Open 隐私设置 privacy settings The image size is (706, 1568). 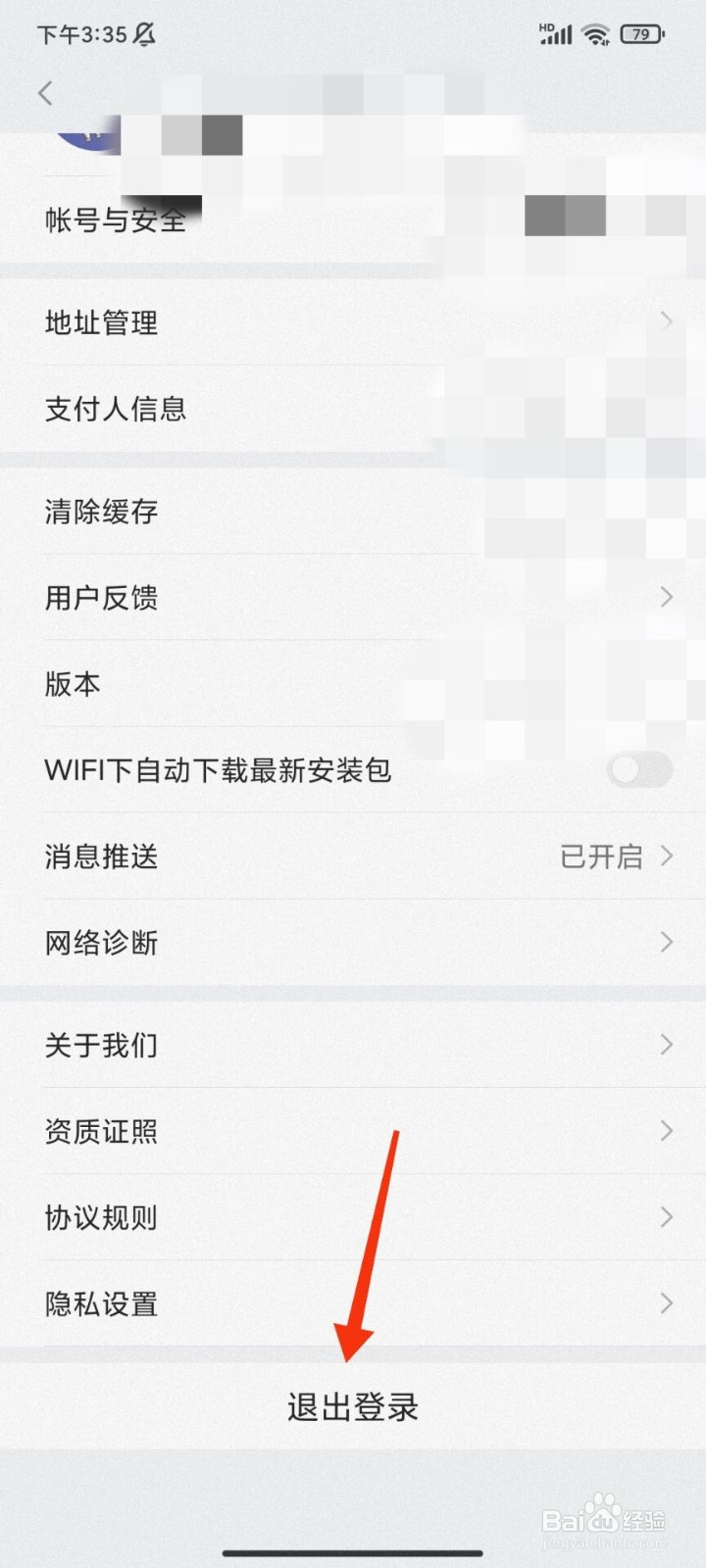[x=101, y=1304]
